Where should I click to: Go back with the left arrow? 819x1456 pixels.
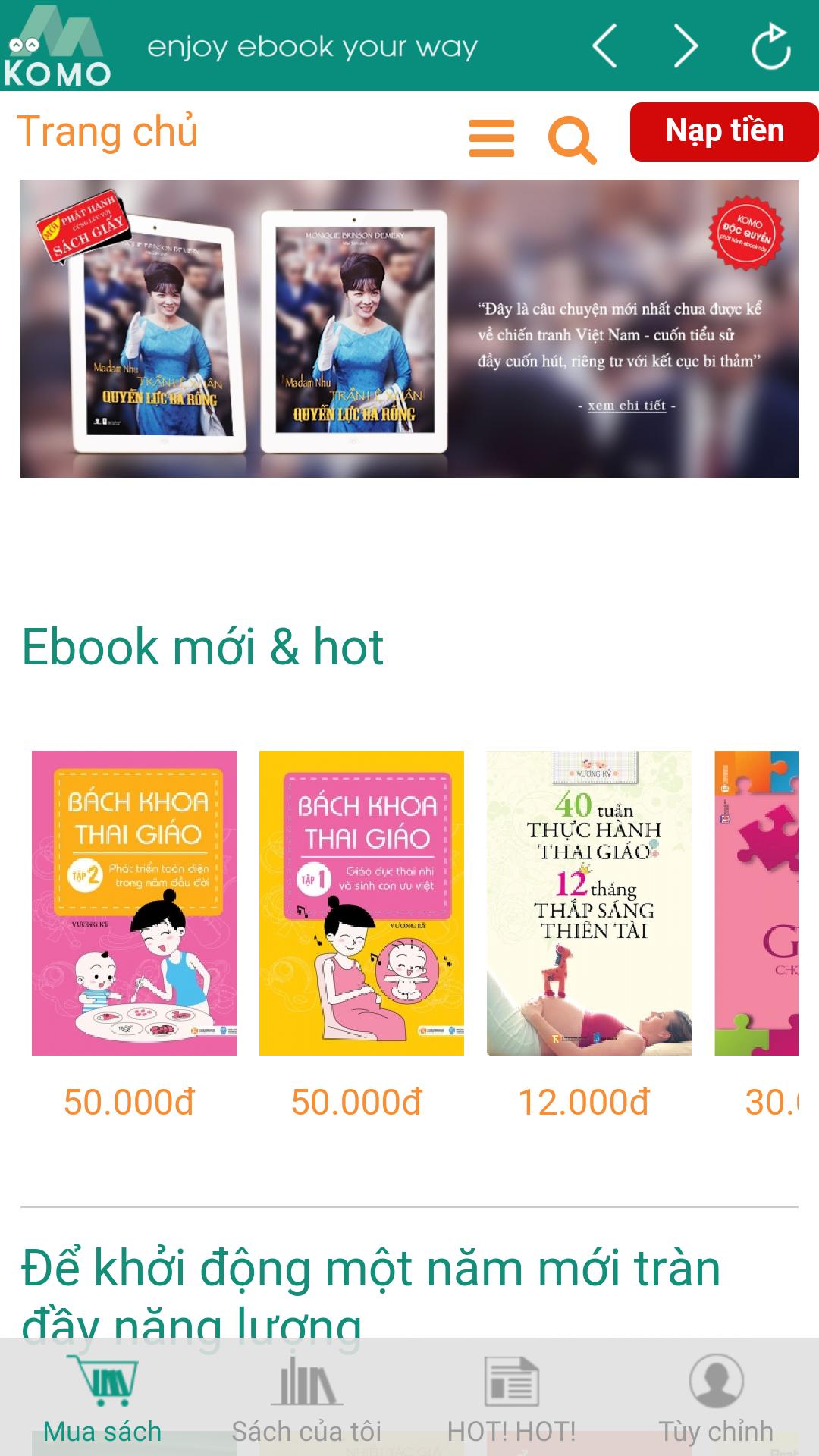(604, 46)
